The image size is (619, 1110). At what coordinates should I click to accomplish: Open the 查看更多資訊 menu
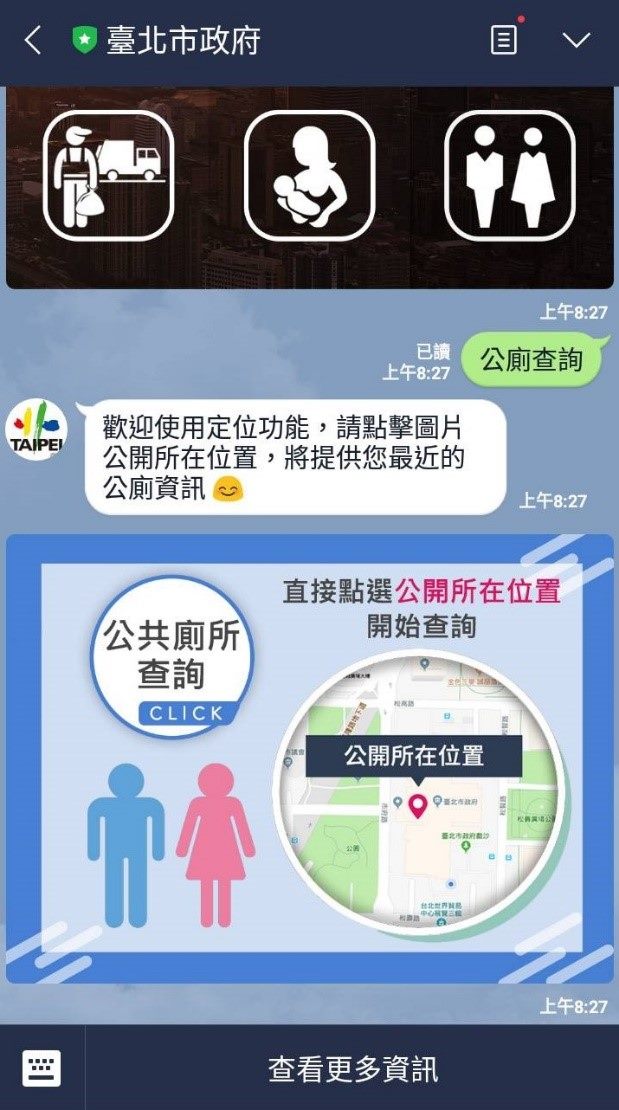353,1069
